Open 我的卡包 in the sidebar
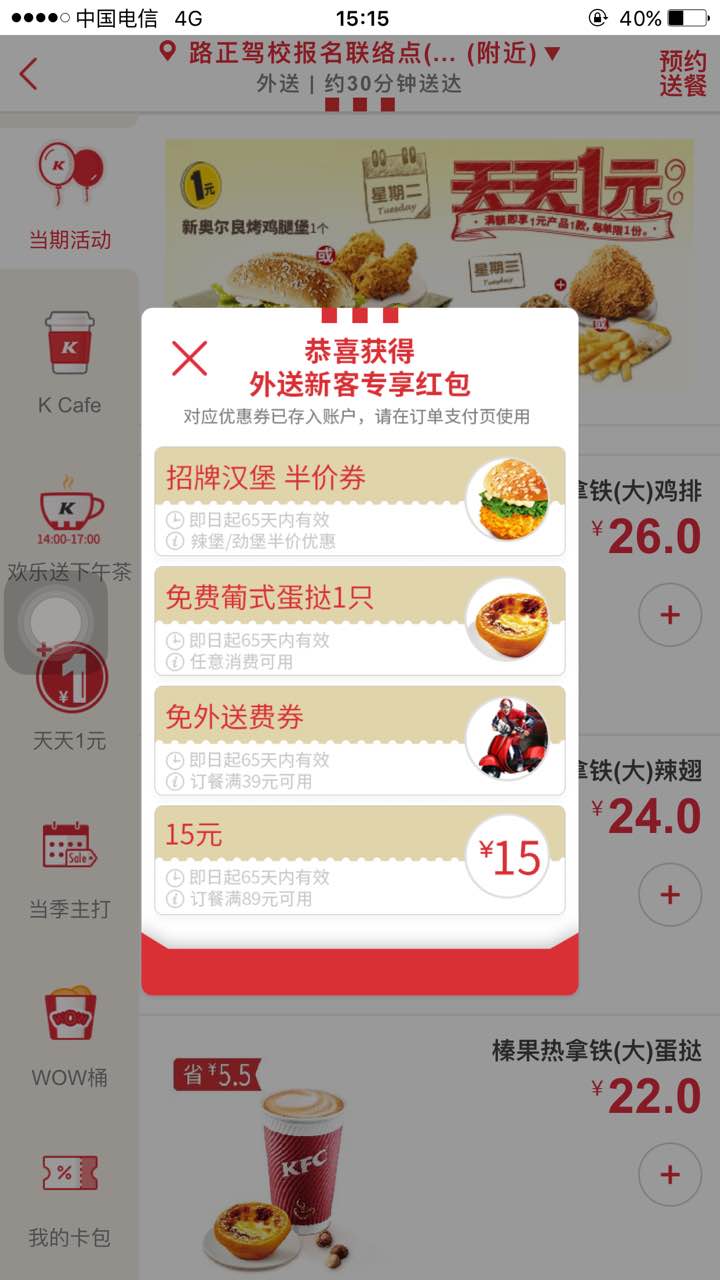The height and width of the screenshot is (1280, 720). click(69, 1198)
